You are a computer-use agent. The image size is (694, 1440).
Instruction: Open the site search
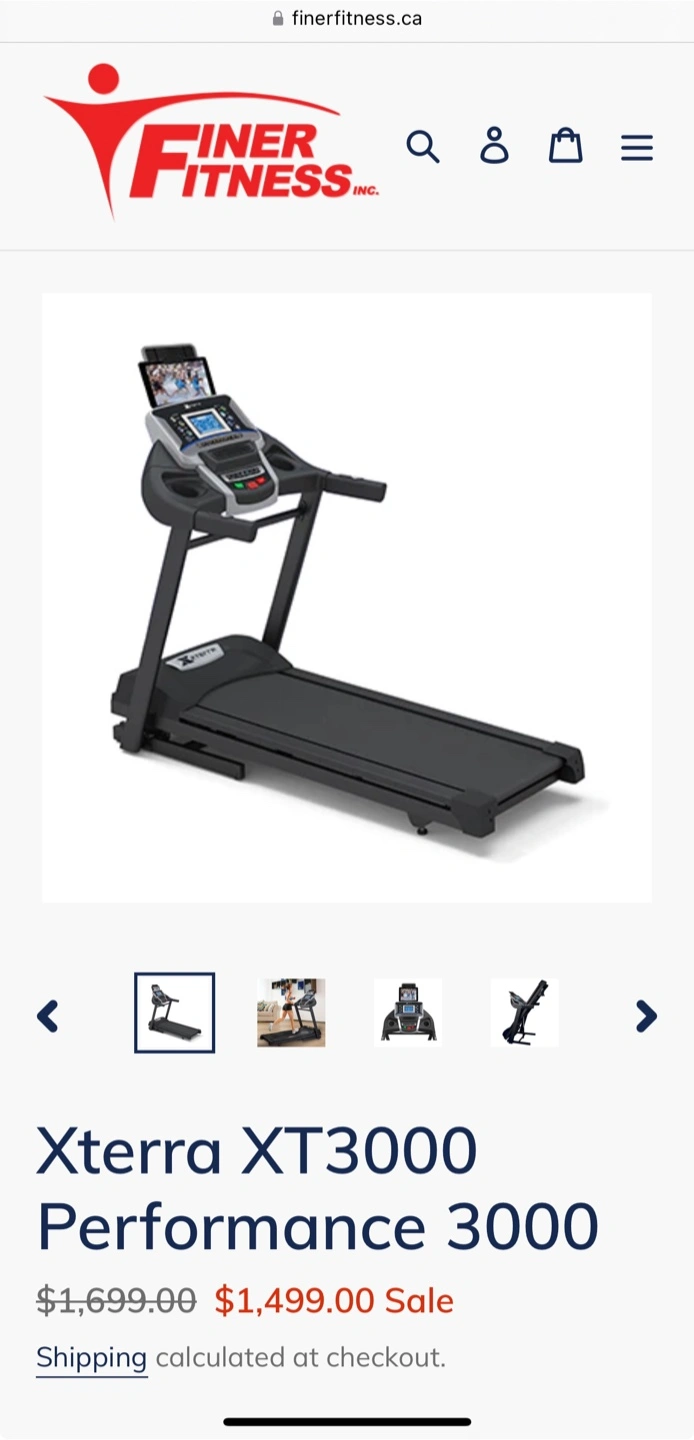point(423,147)
